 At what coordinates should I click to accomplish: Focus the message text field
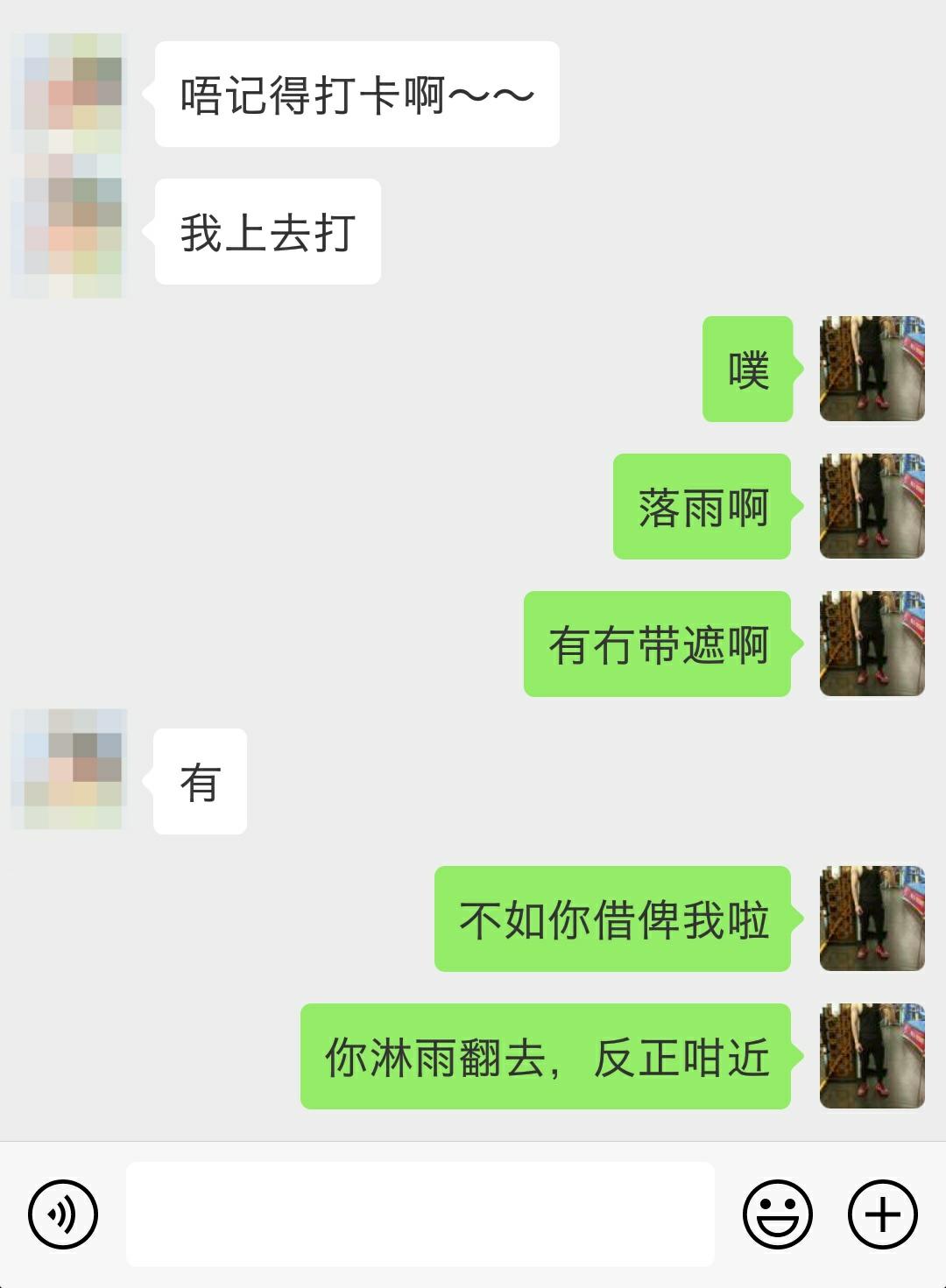tap(420, 1214)
